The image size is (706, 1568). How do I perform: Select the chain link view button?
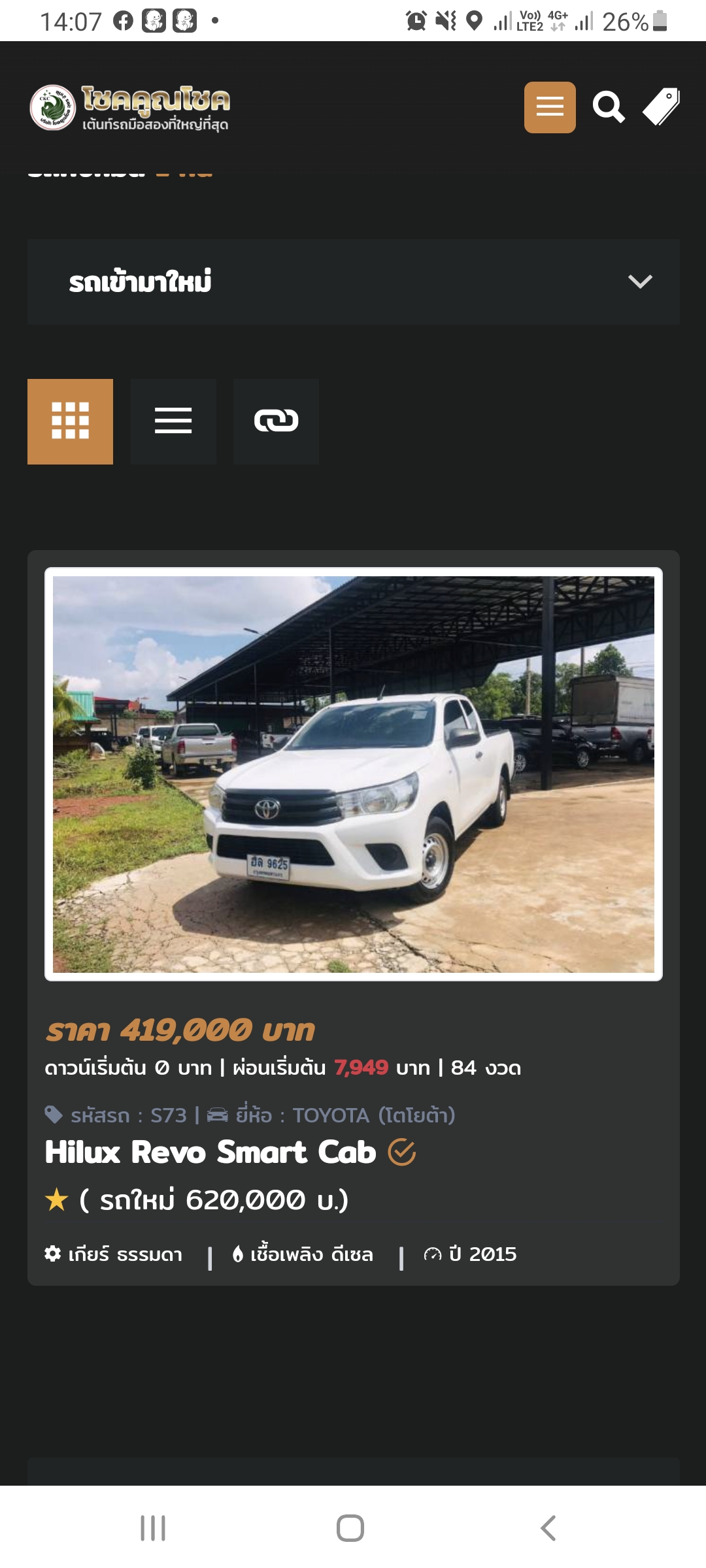pos(276,421)
